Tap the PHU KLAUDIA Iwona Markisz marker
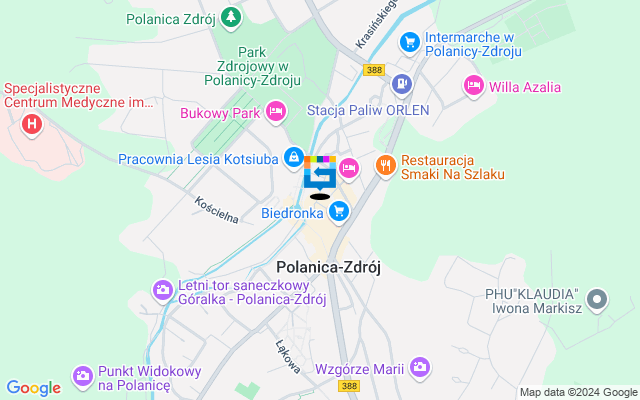Image resolution: width=640 pixels, height=400 pixels. coord(597,300)
